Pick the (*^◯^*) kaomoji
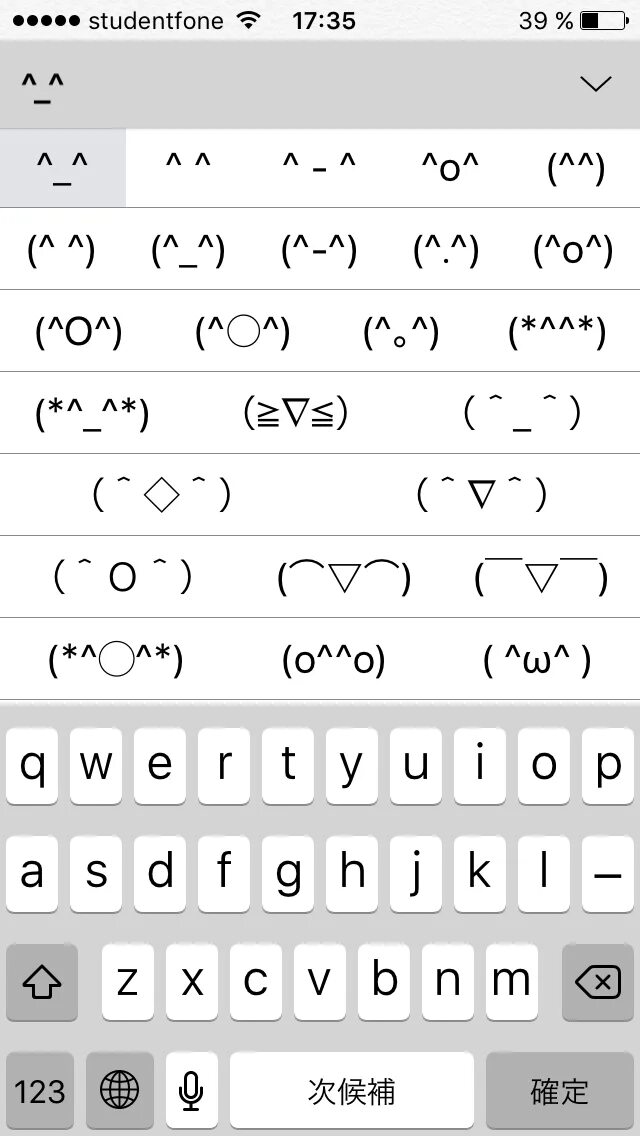The height and width of the screenshot is (1136, 640). pyautogui.click(x=116, y=659)
